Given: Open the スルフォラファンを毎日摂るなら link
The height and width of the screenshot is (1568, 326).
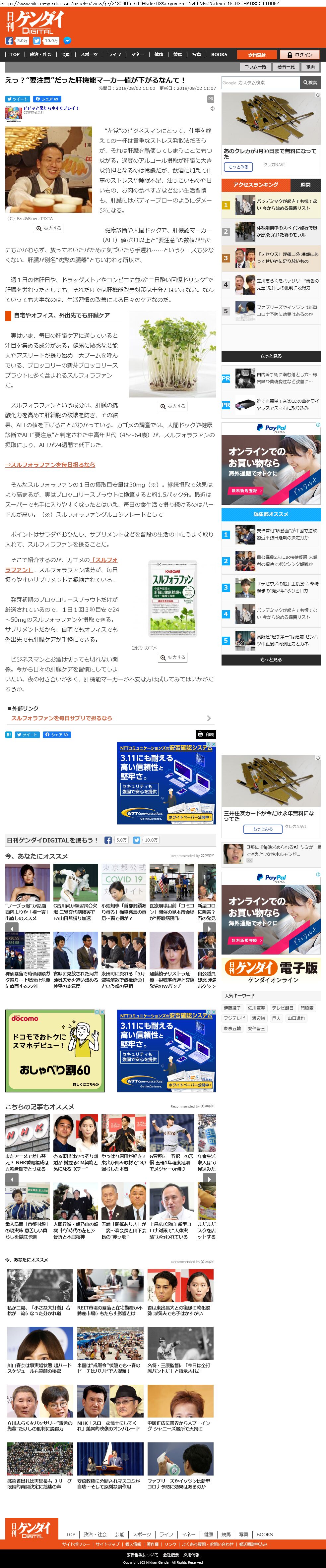Looking at the screenshot, I should [x=50, y=464].
